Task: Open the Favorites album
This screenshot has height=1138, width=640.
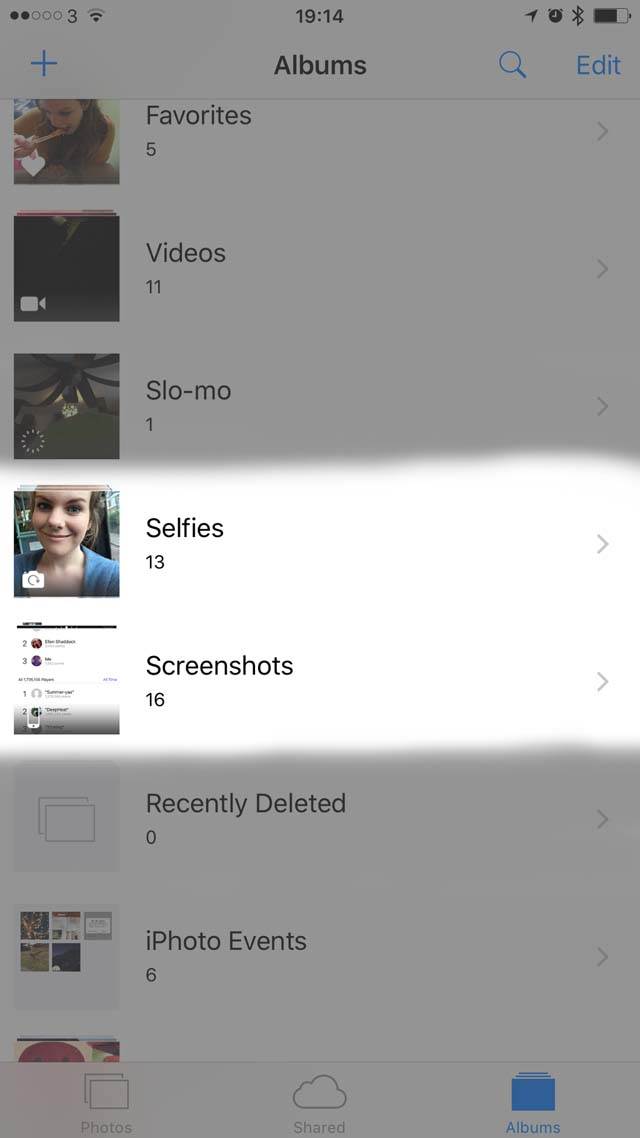Action: coord(320,132)
